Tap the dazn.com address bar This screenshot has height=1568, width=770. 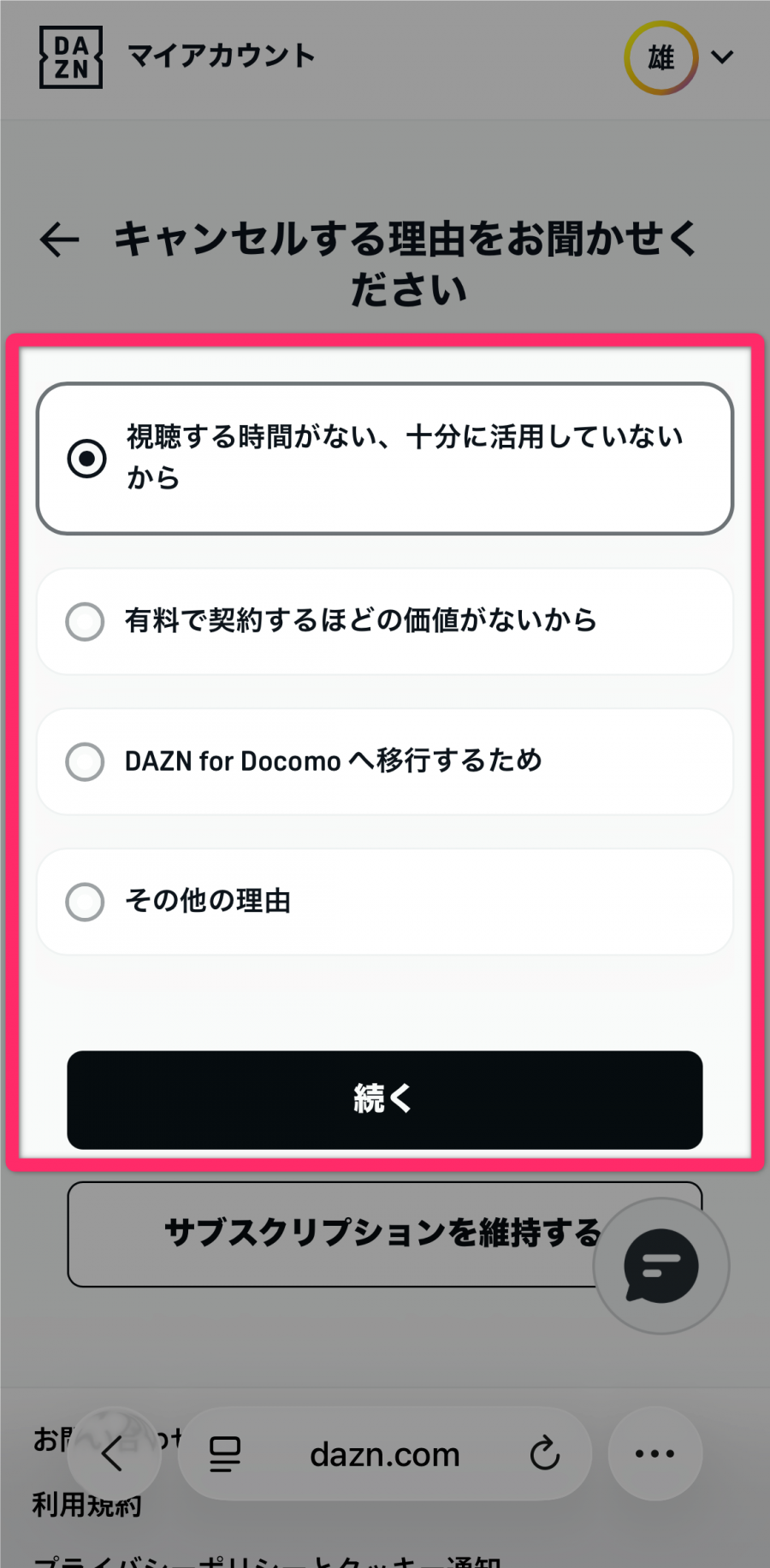coord(385,1454)
